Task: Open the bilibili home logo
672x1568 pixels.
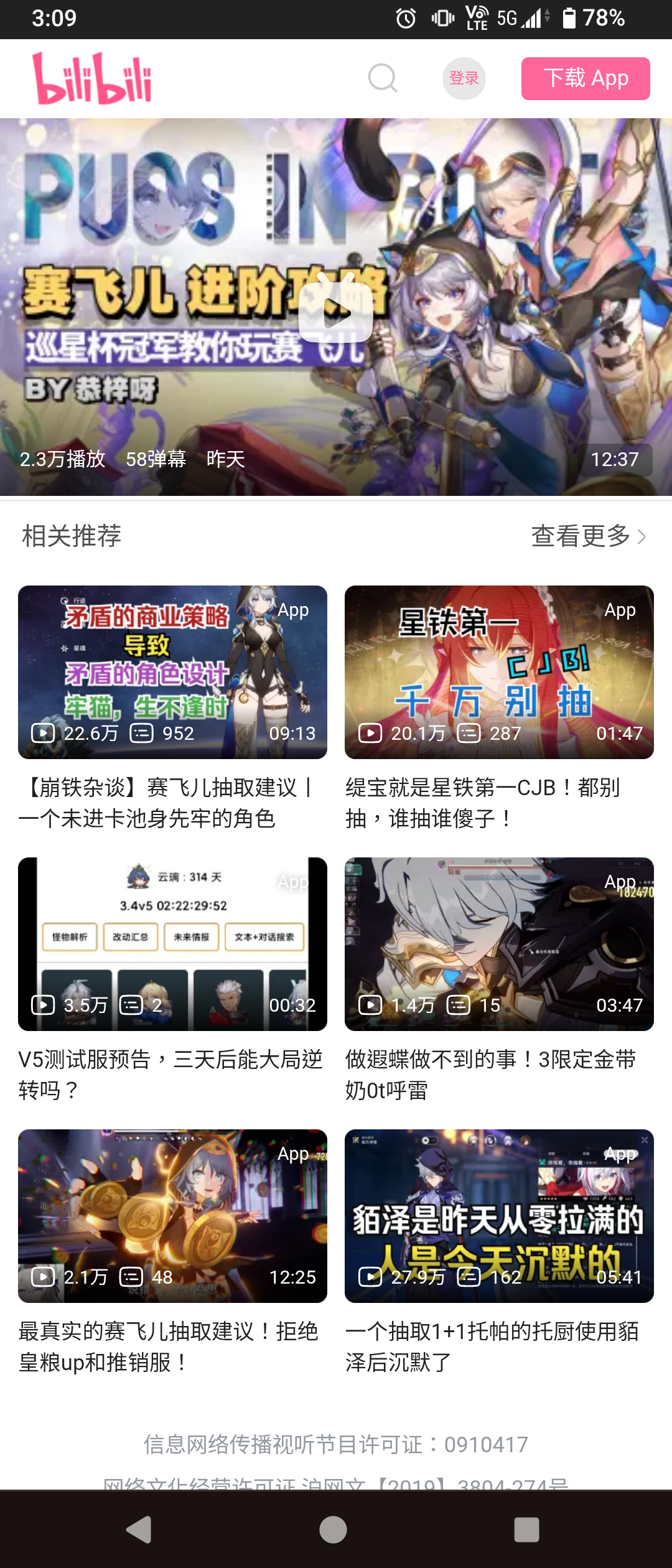Action: point(92,78)
